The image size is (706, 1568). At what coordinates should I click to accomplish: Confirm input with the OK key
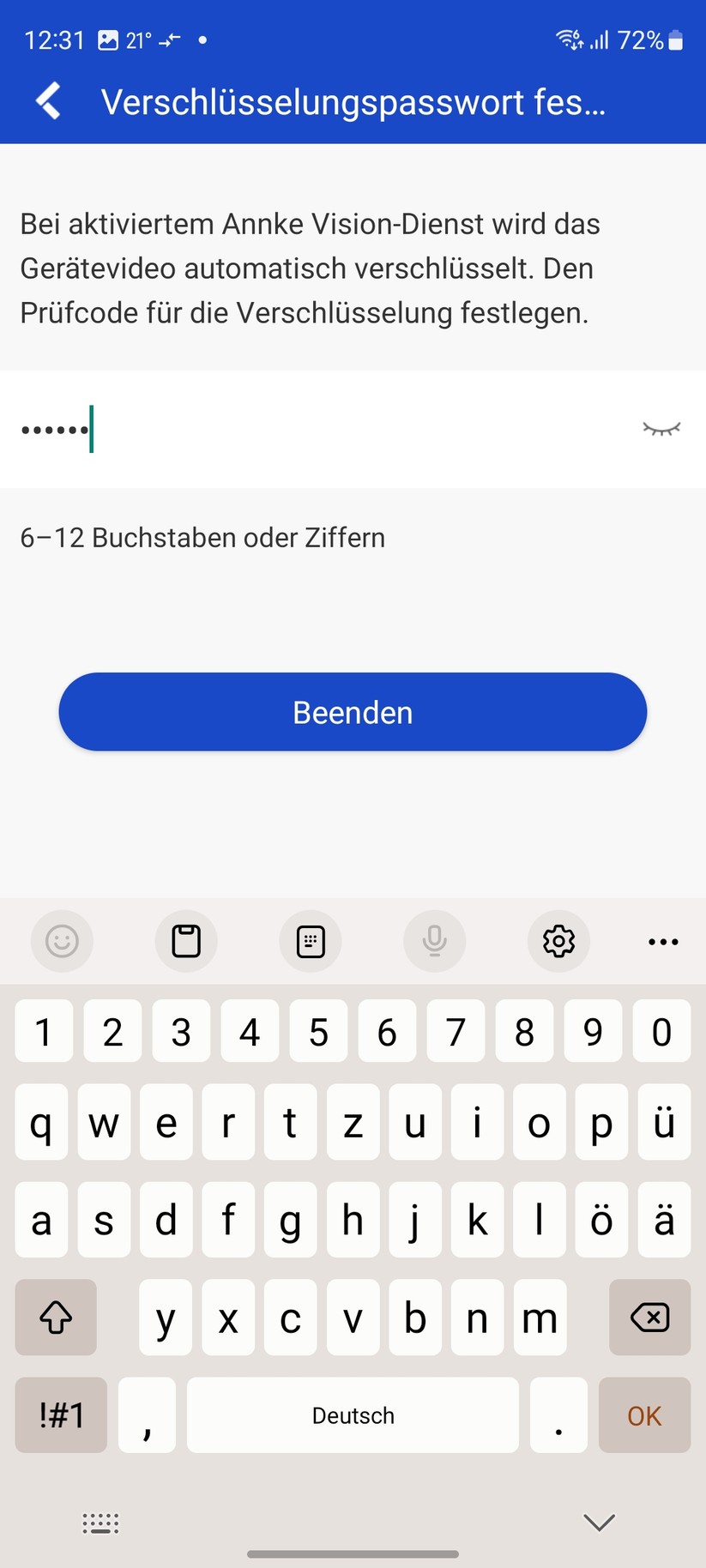pyautogui.click(x=644, y=1415)
